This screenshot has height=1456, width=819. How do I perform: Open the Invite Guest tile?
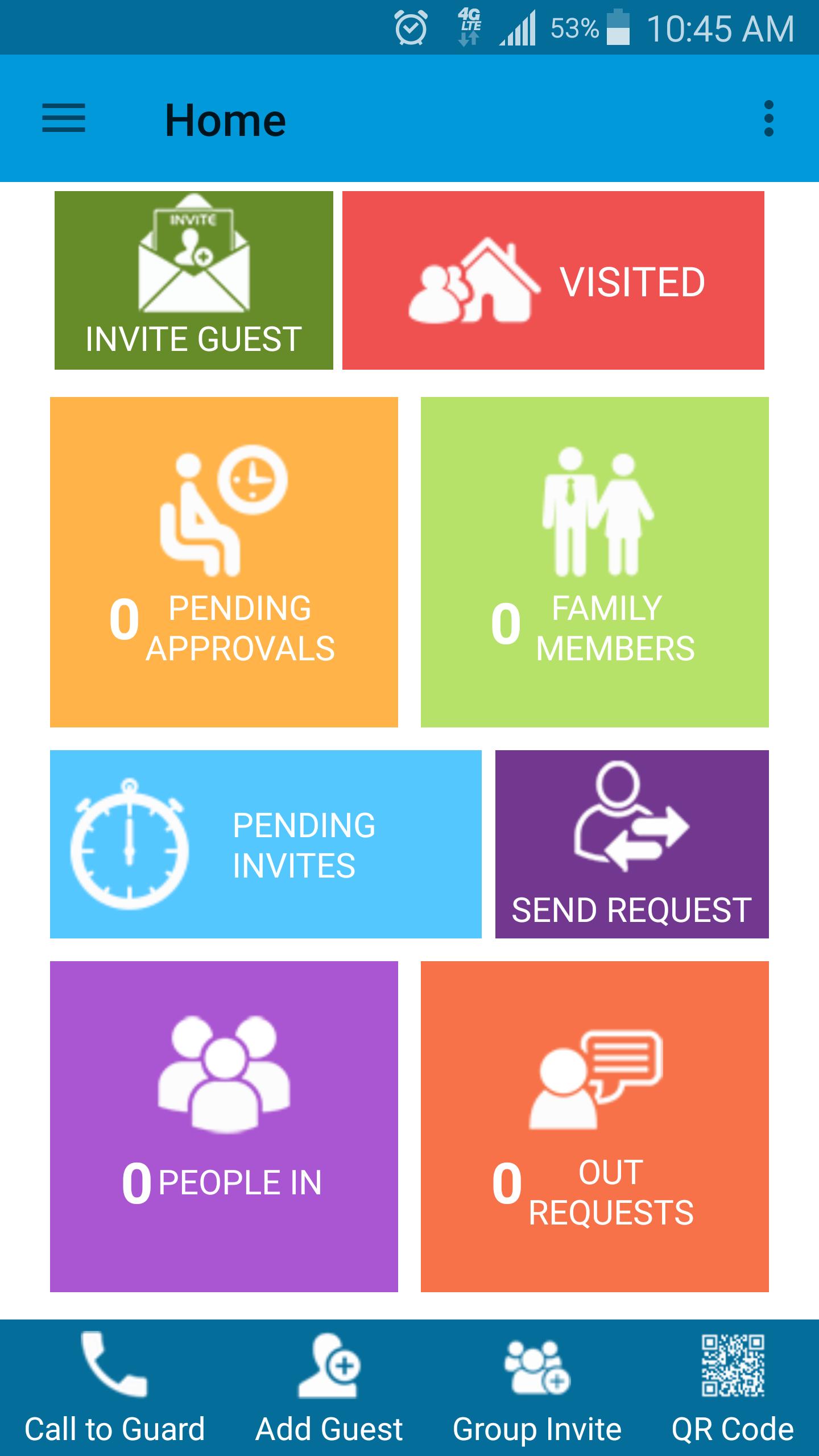pyautogui.click(x=194, y=280)
